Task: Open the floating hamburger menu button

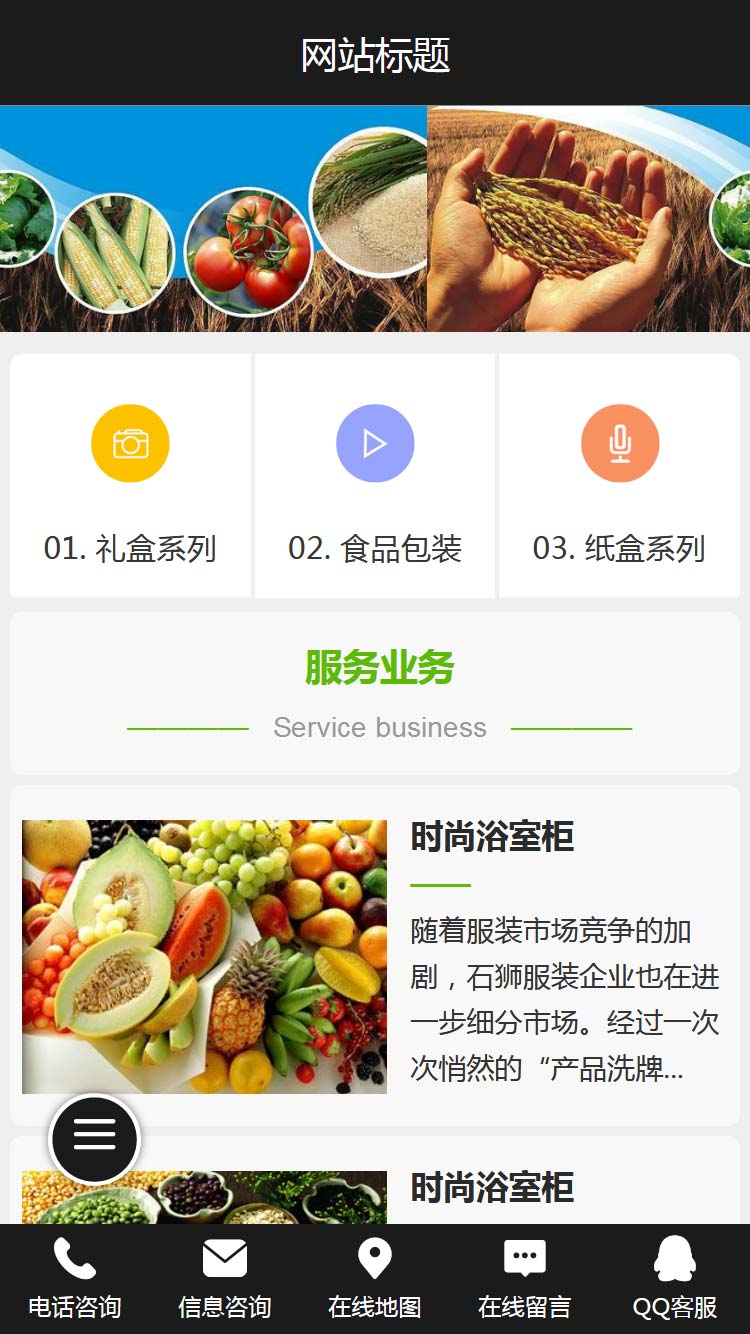Action: [x=95, y=1138]
